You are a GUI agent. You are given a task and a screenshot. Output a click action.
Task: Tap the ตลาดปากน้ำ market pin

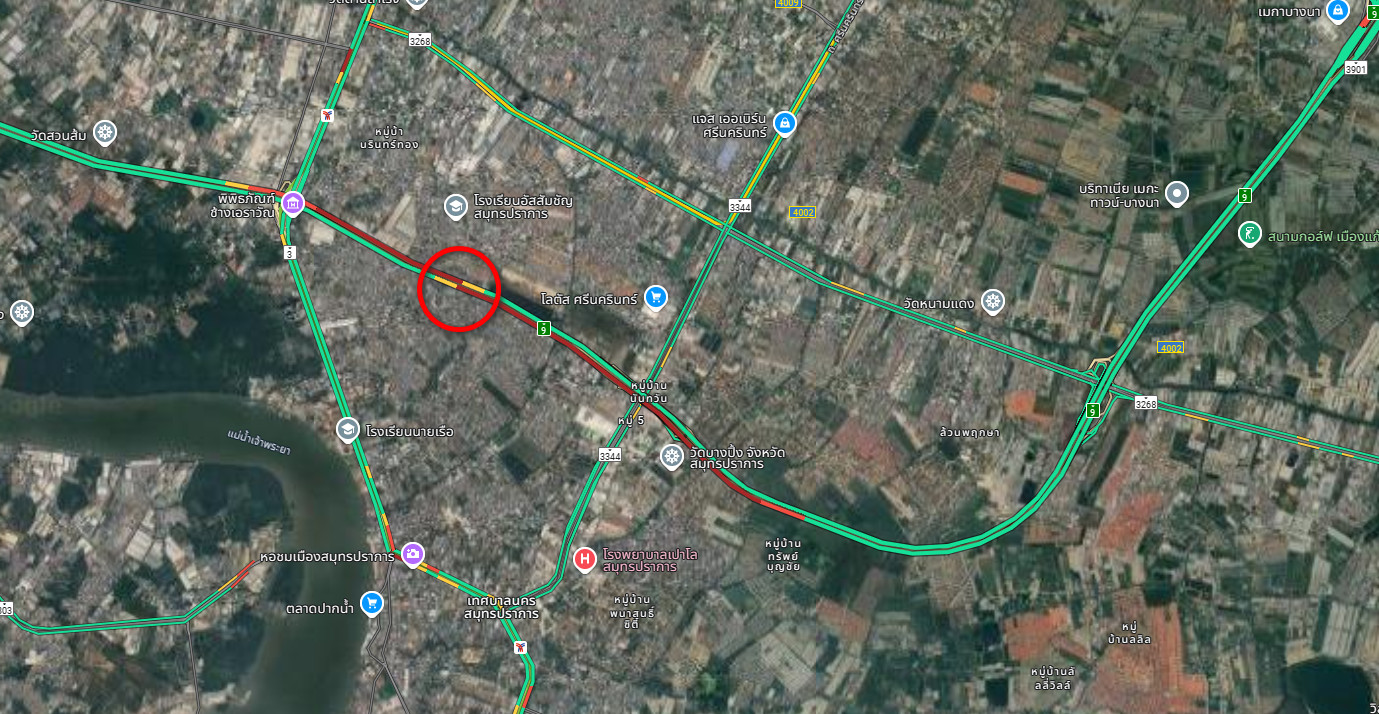[x=372, y=603]
